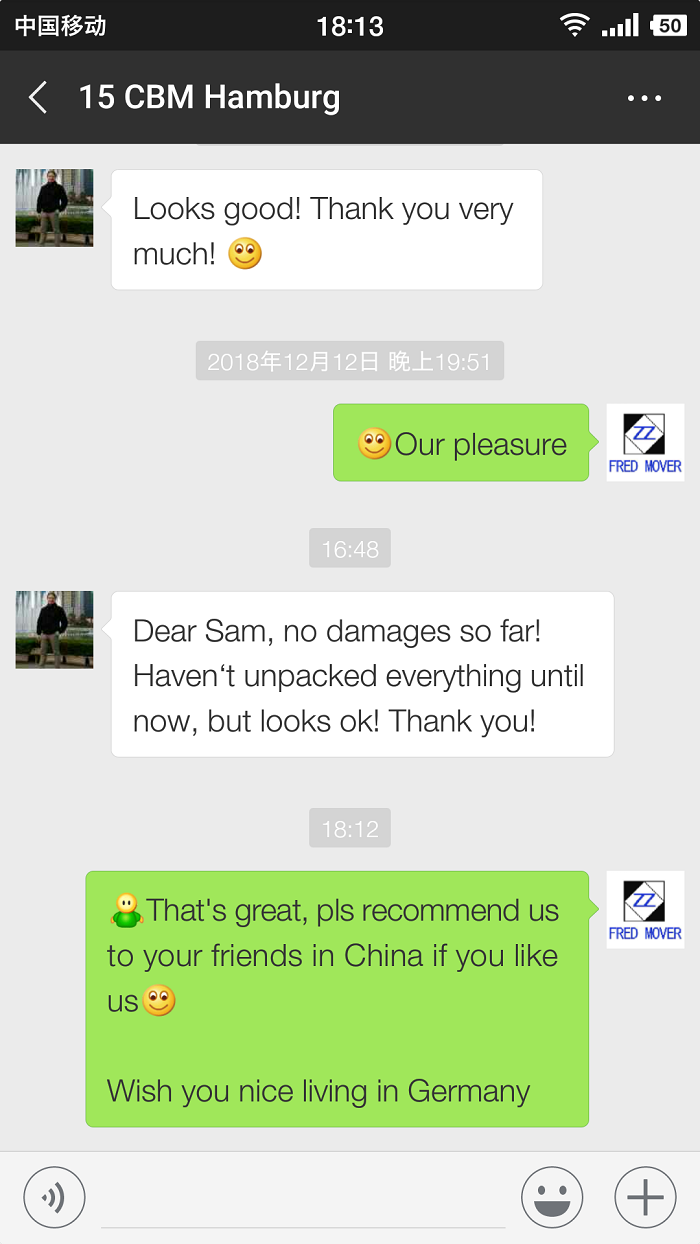This screenshot has width=700, height=1244.
Task: Tap the message text input field
Action: [302, 1198]
